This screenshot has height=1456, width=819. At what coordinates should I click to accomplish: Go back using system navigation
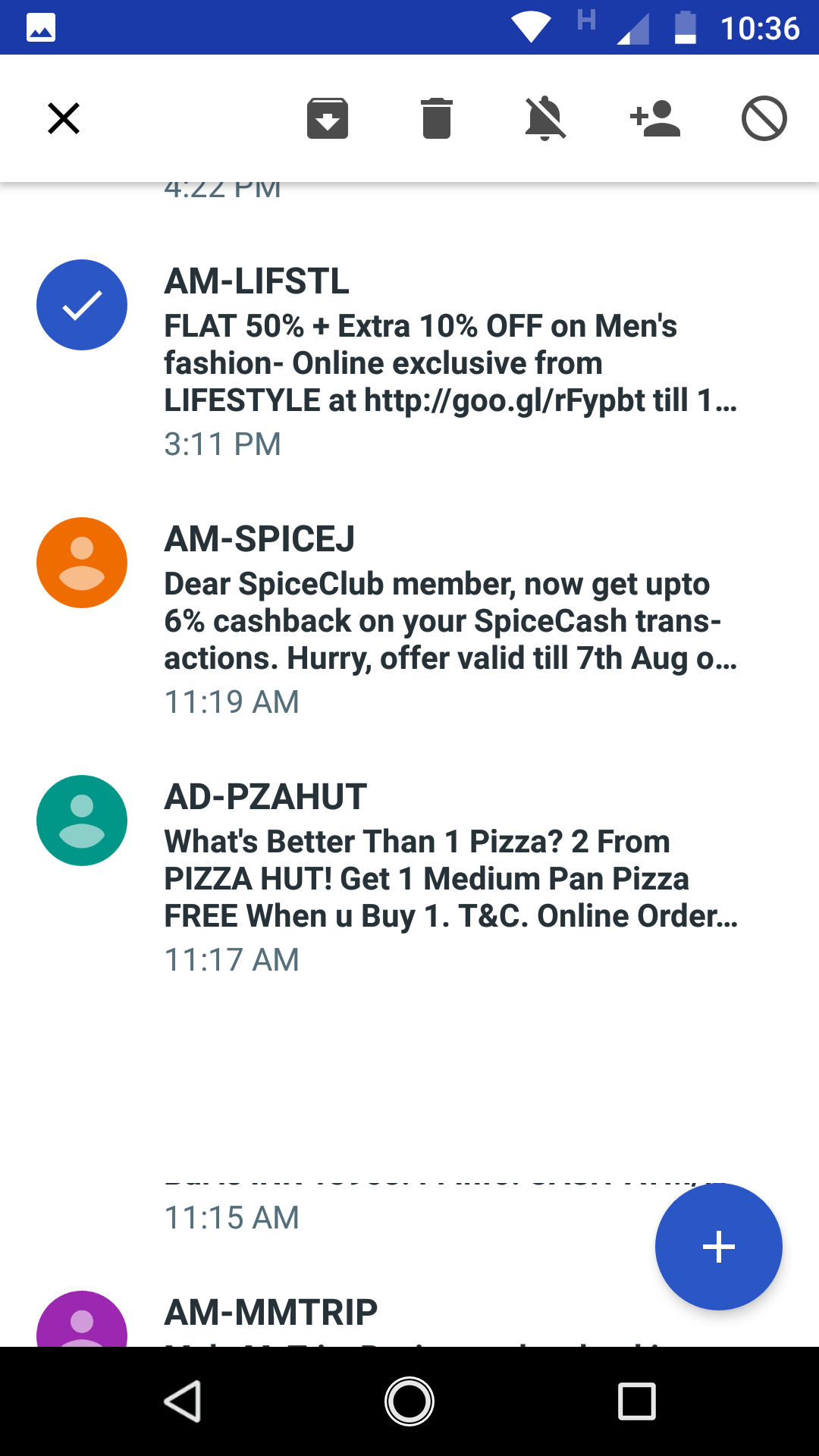pyautogui.click(x=183, y=1401)
